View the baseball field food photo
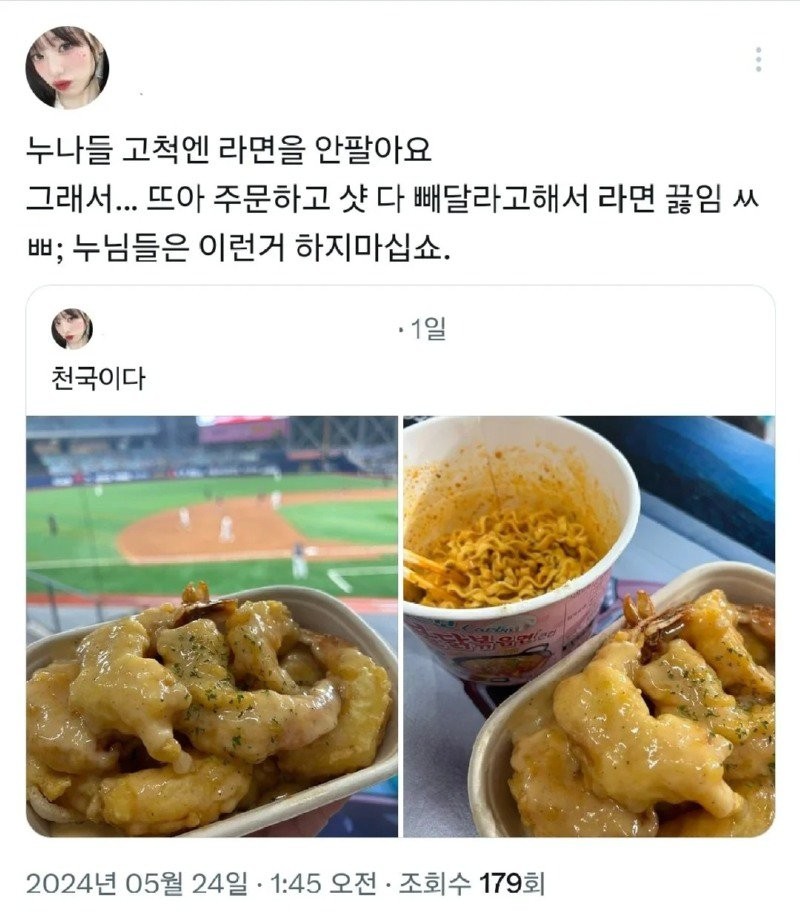The width and height of the screenshot is (800, 920). pyautogui.click(x=212, y=625)
